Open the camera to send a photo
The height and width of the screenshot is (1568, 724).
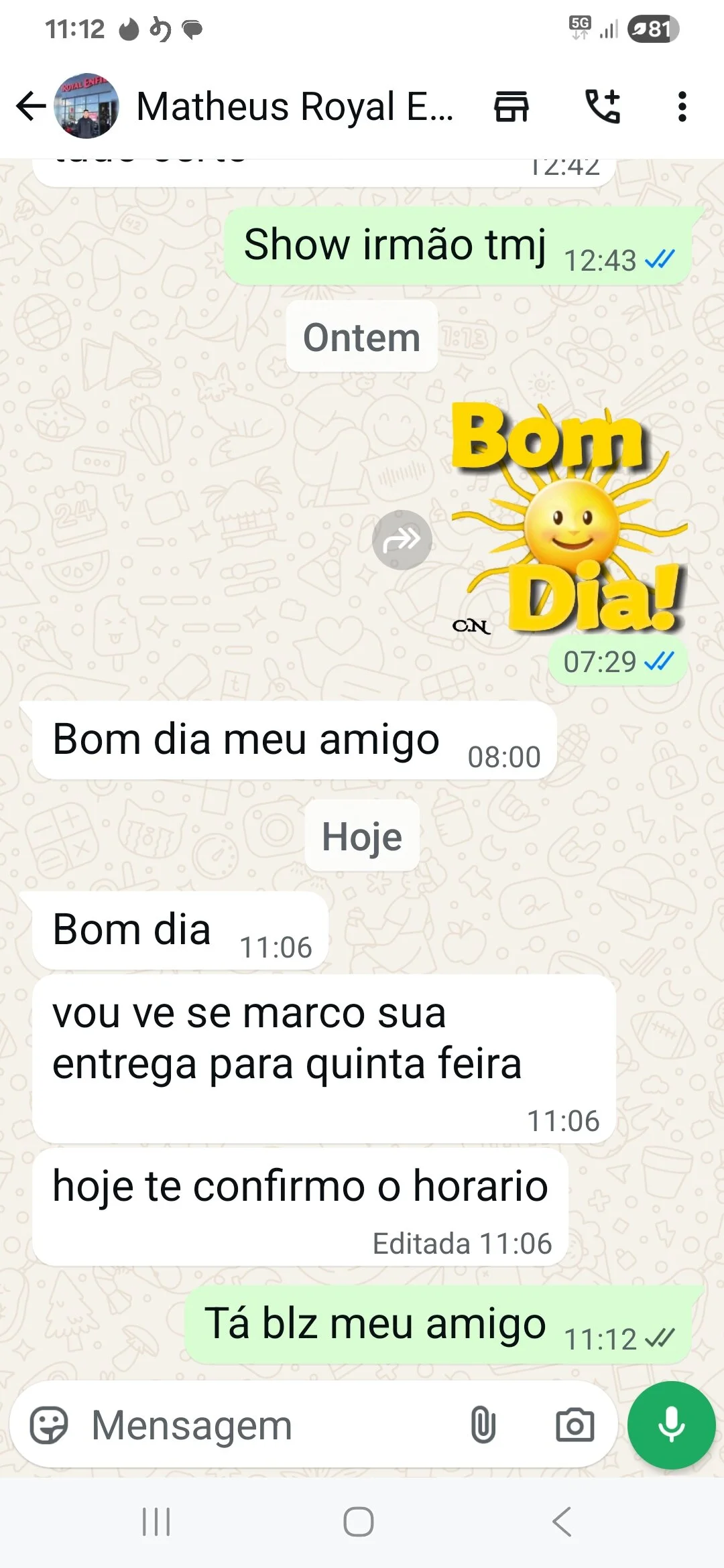[575, 1425]
